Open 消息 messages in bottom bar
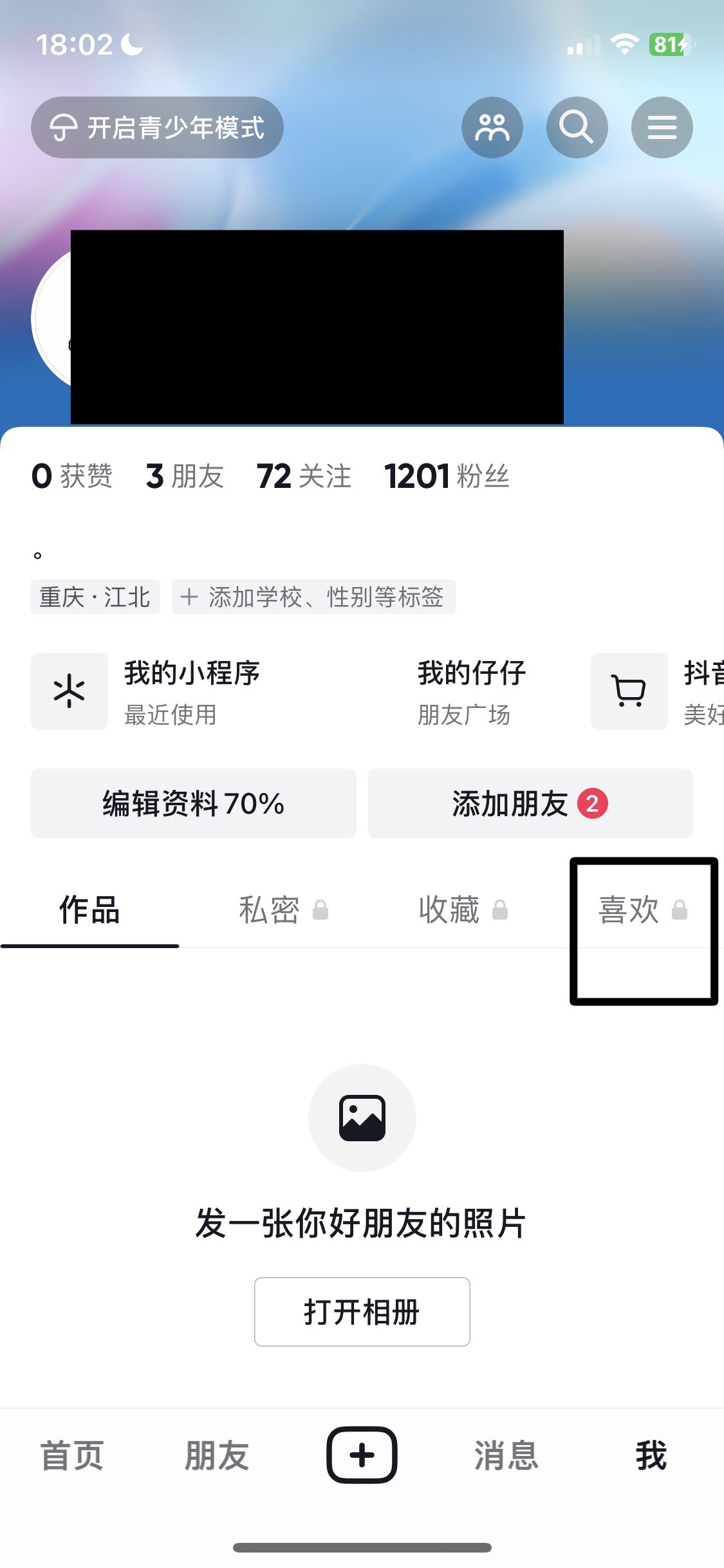 [506, 1456]
